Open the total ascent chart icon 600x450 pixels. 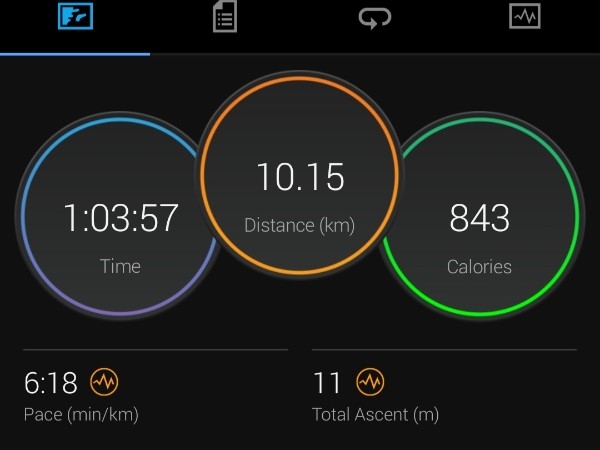[370, 382]
